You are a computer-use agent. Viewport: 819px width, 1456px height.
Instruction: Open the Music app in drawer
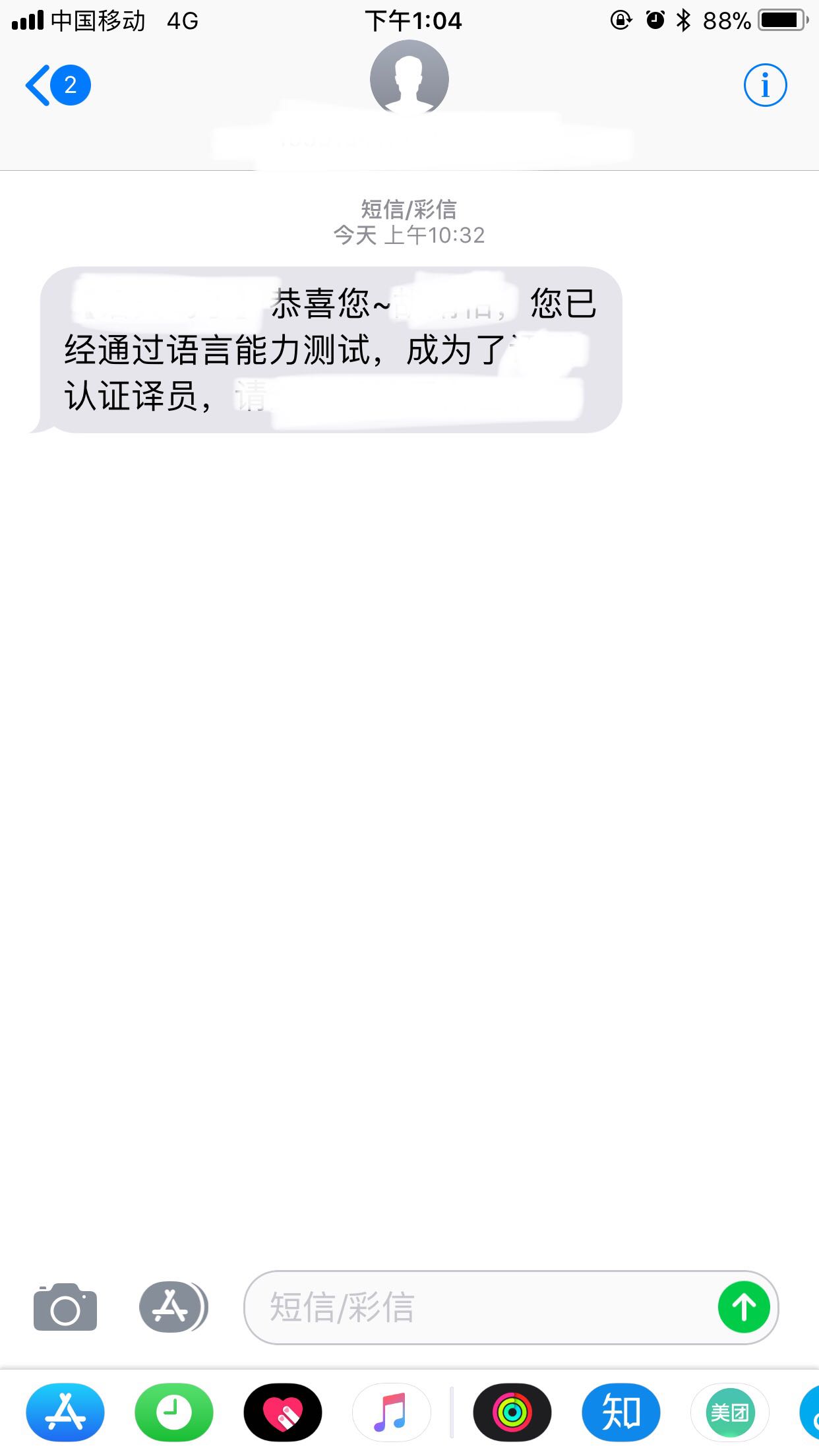coord(392,1412)
